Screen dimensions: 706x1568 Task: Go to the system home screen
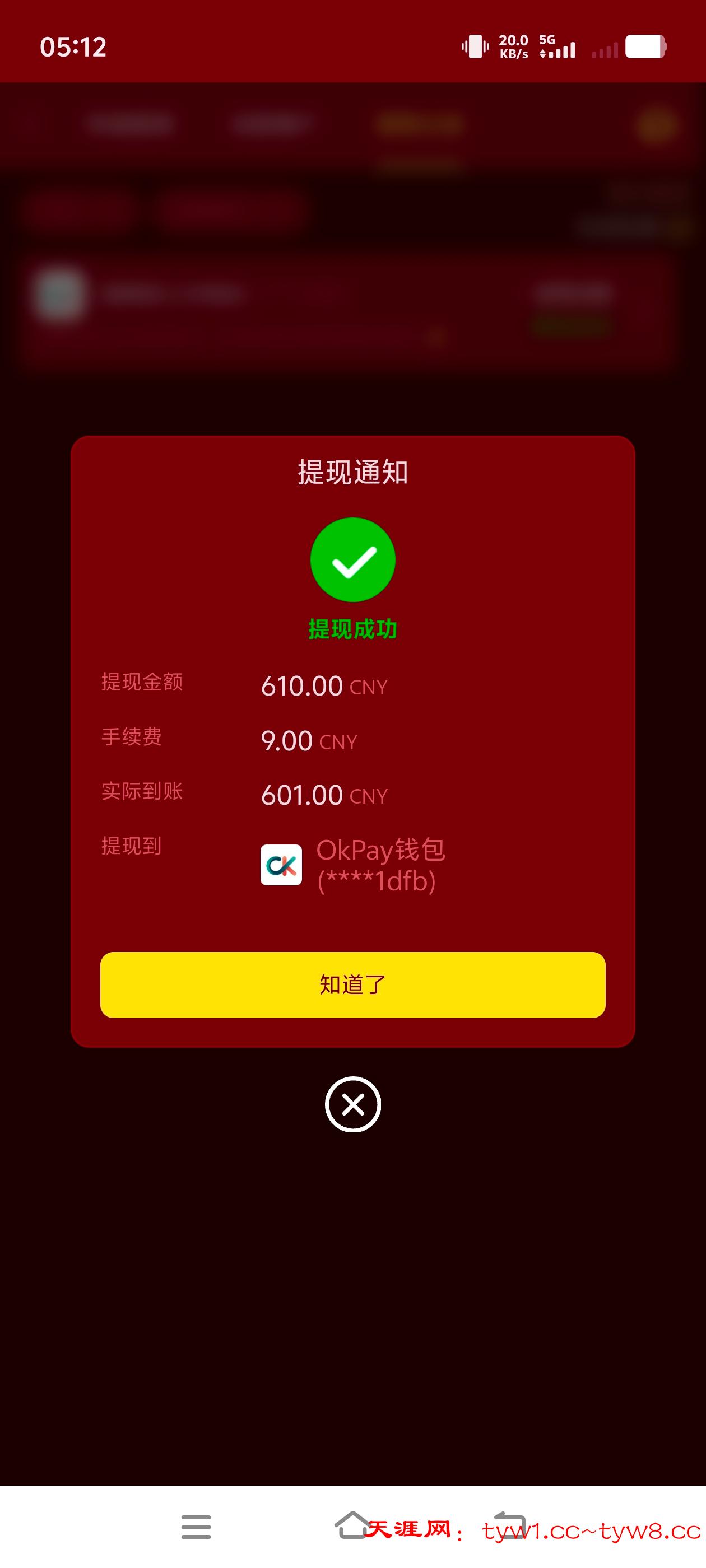352,1526
